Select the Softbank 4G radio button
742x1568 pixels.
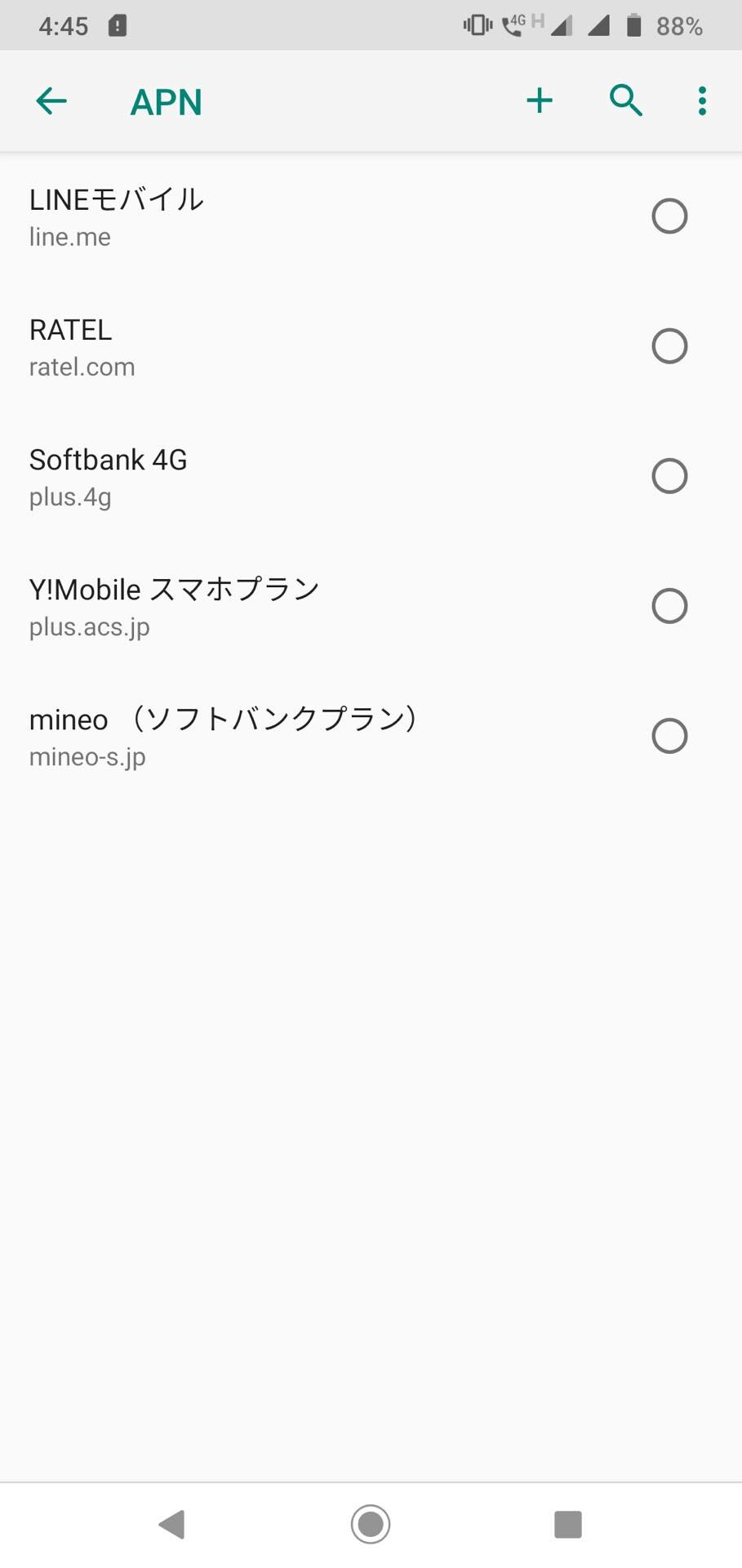(669, 476)
